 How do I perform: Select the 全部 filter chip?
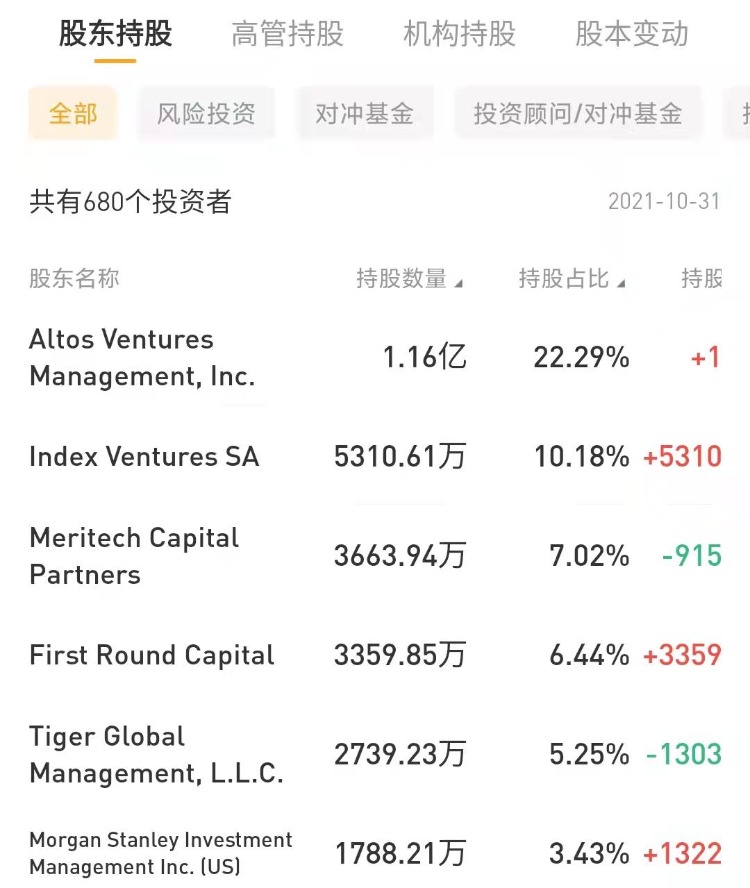(x=73, y=113)
